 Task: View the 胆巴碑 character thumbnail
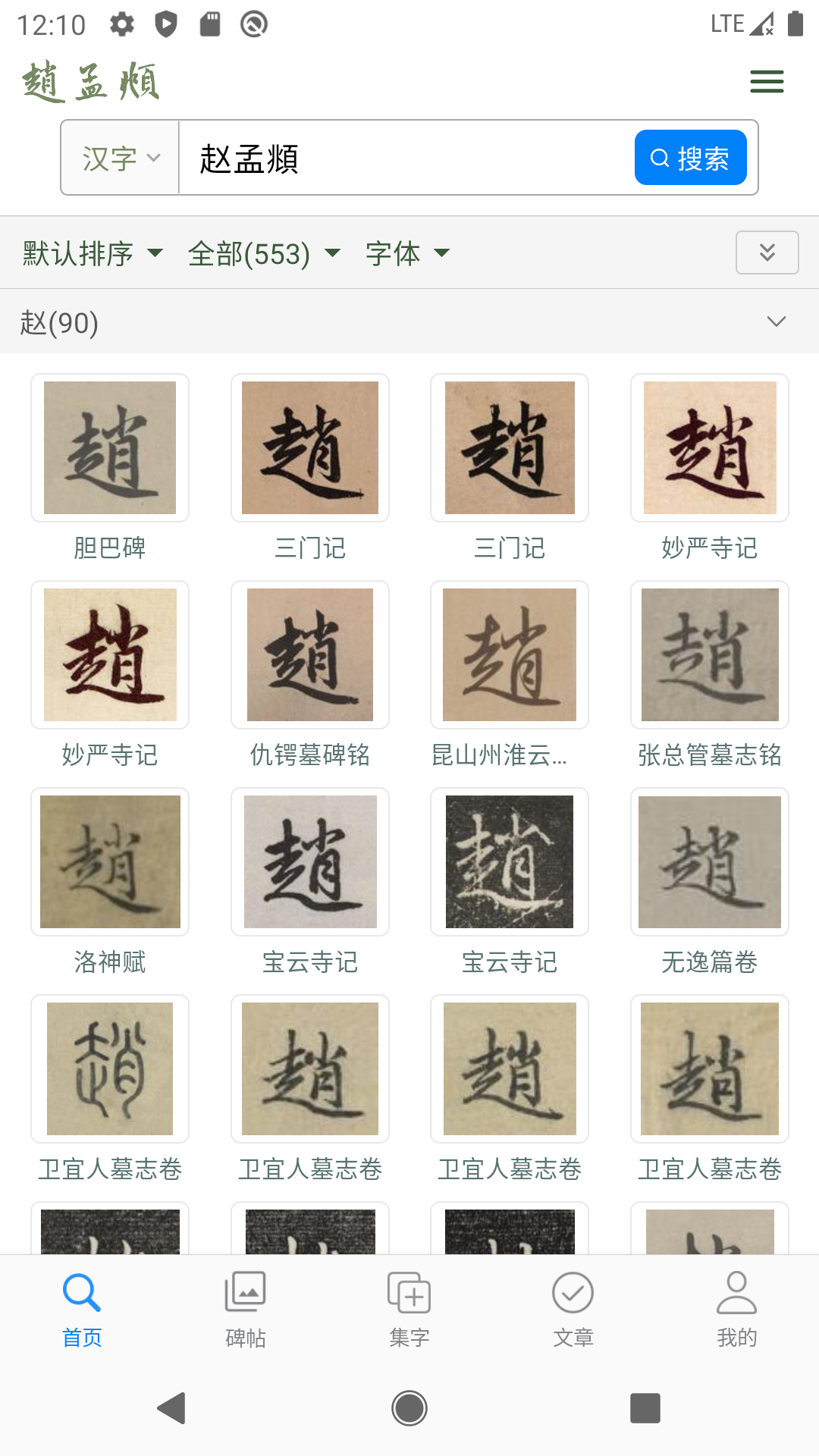pos(109,447)
